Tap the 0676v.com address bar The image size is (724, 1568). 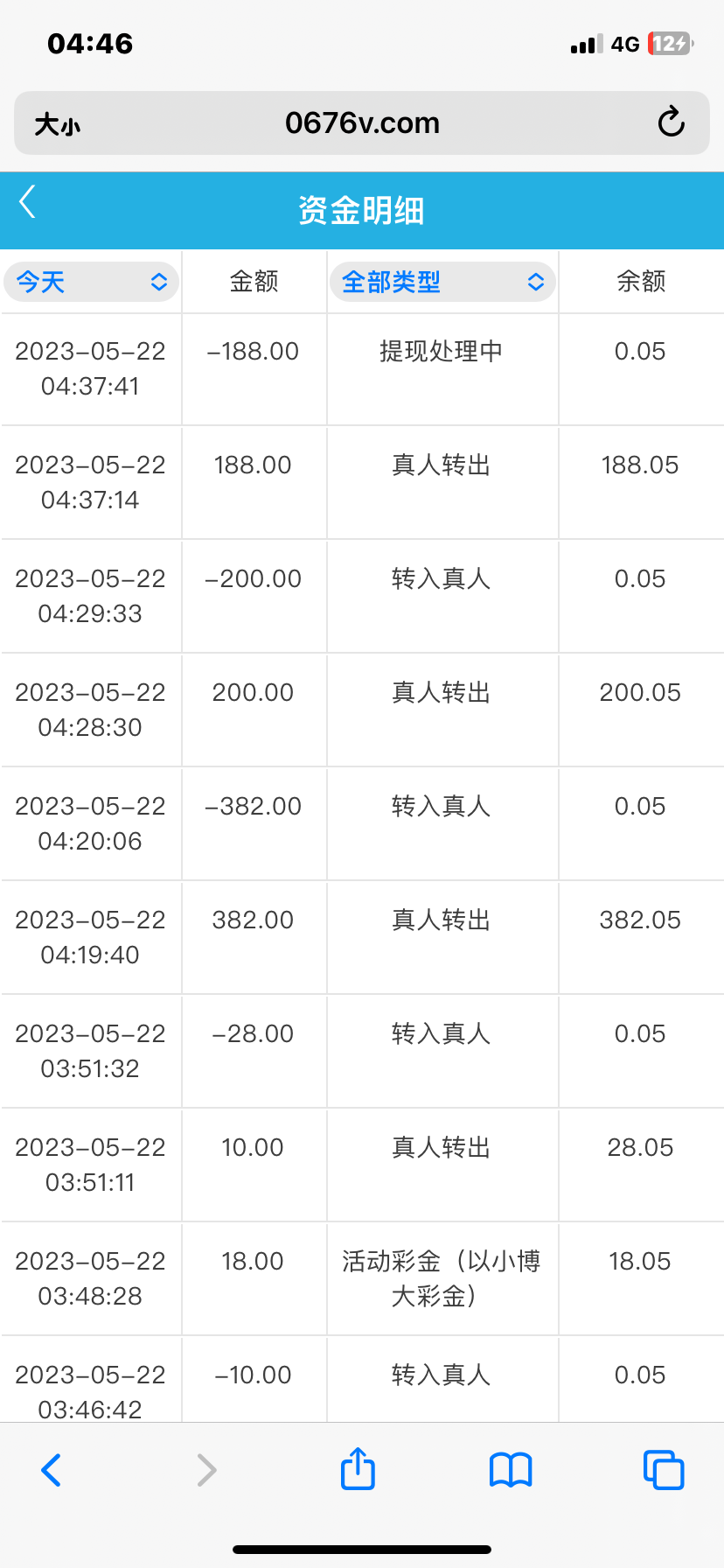tap(362, 123)
